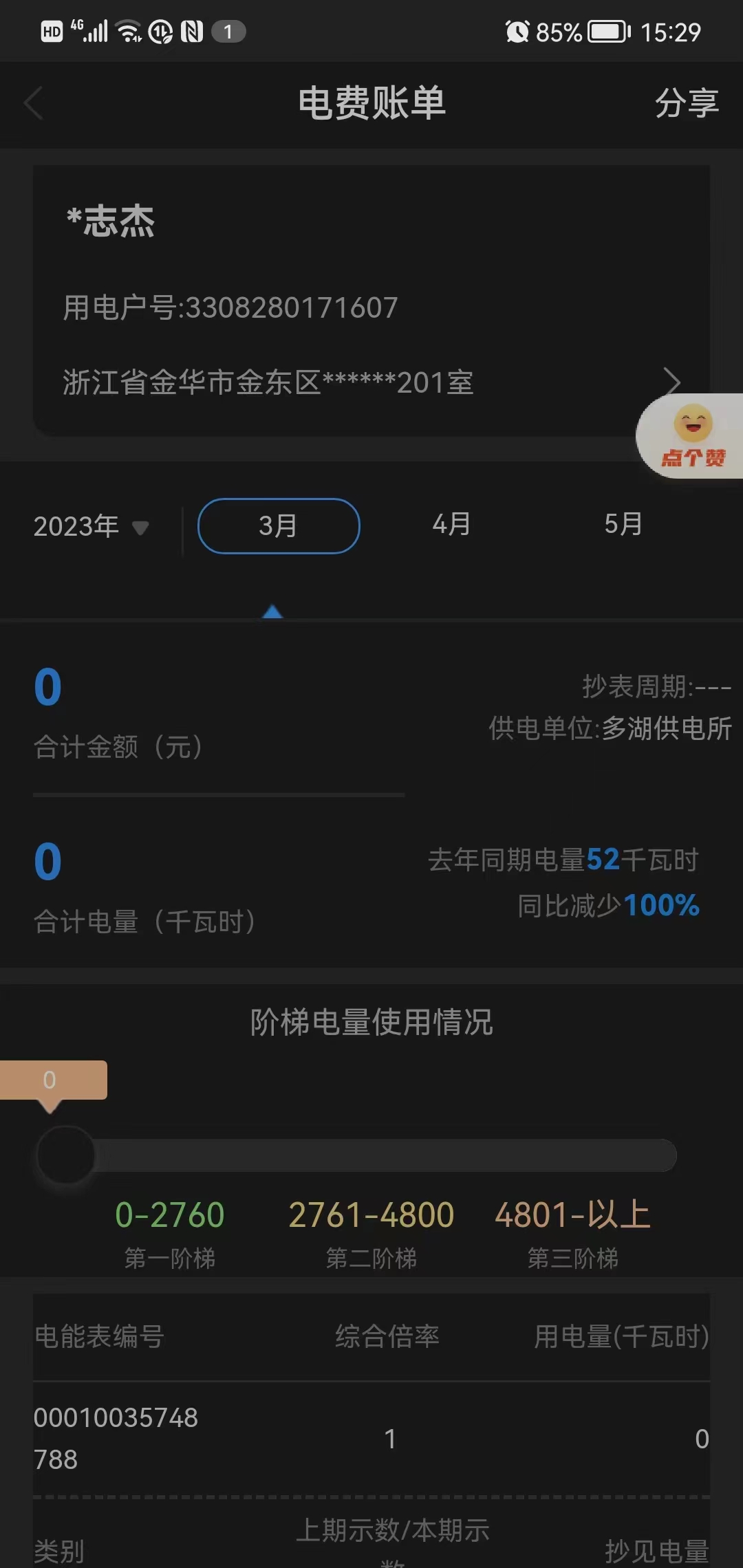This screenshot has width=743, height=1568.
Task: Open account details for *志杰
Action: coord(671,382)
